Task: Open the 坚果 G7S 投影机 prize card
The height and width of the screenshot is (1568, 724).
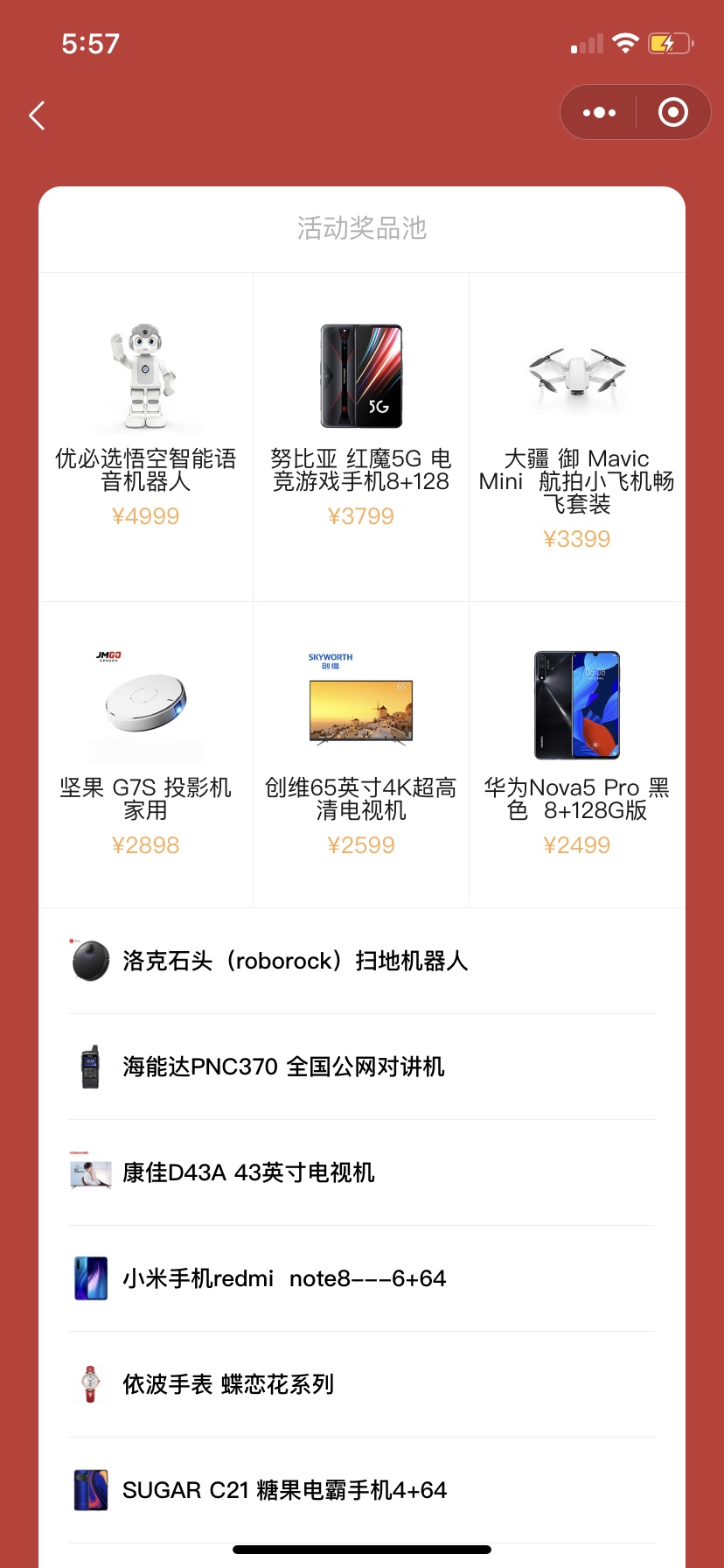Action: [146, 752]
